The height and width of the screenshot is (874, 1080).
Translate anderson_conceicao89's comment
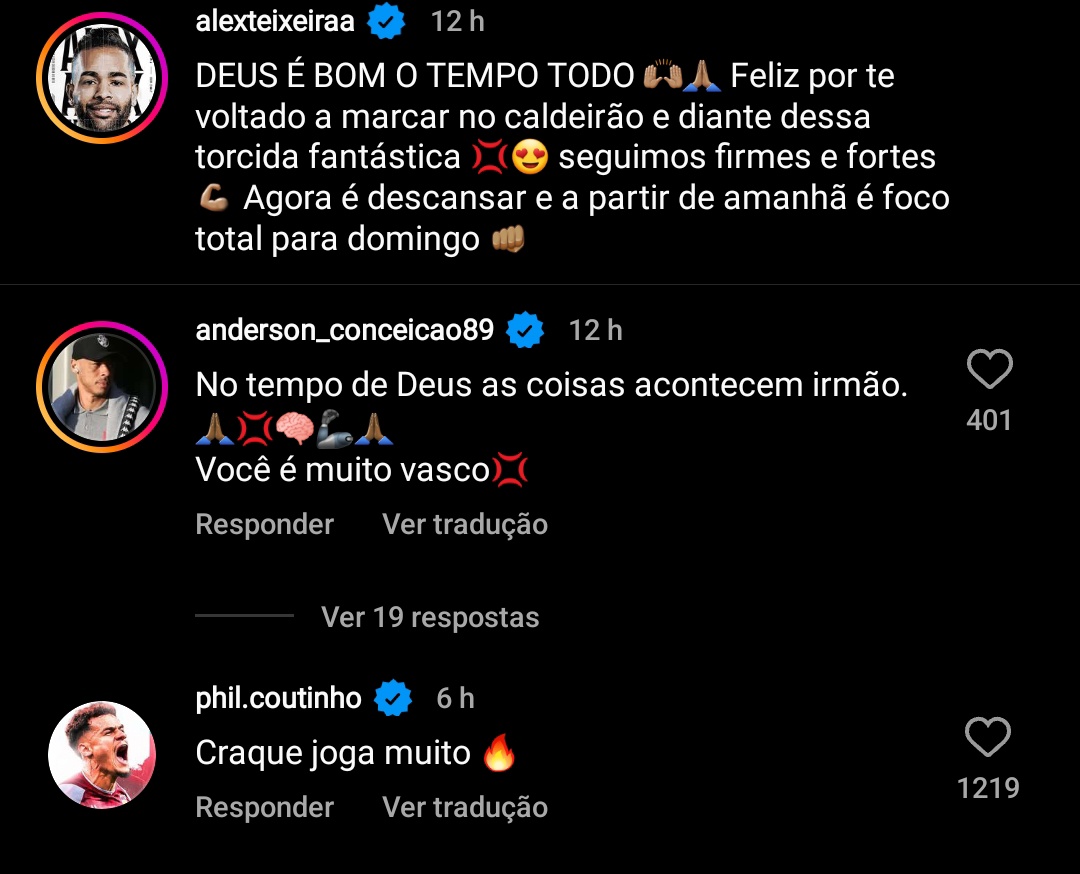coord(465,524)
